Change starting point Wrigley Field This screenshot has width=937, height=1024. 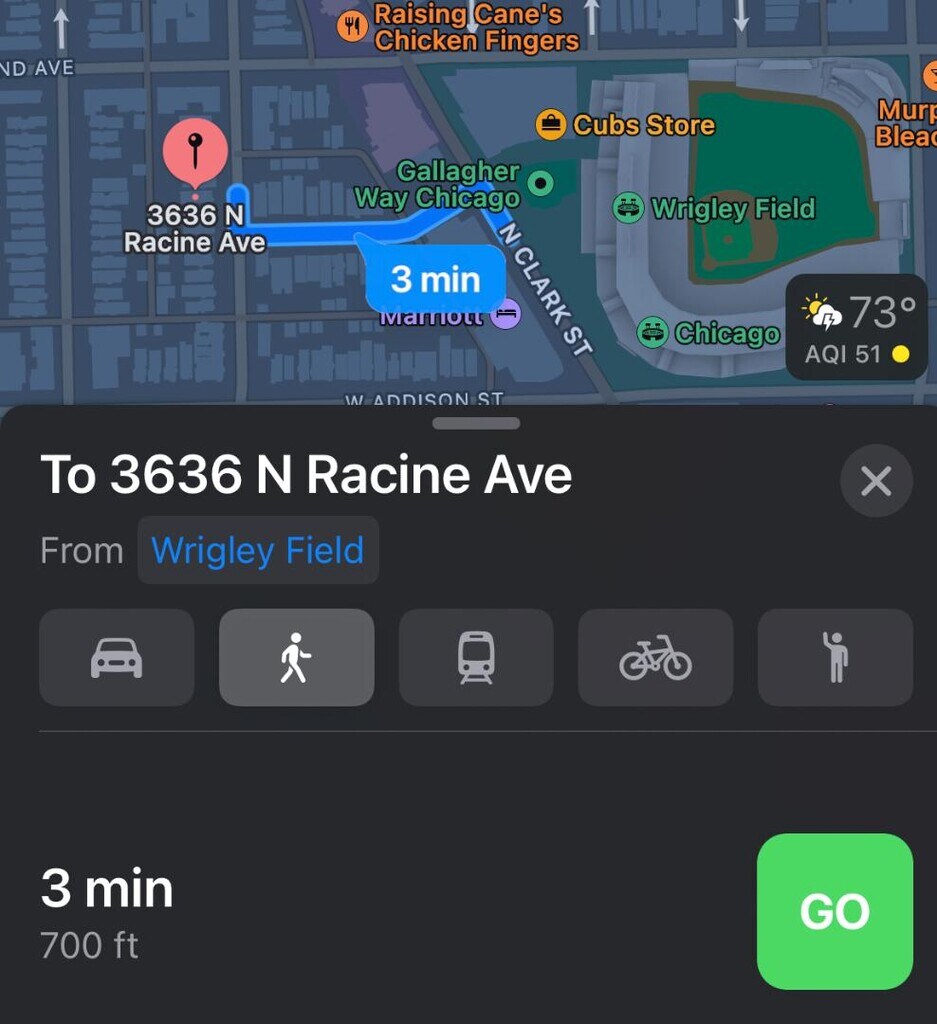258,550
